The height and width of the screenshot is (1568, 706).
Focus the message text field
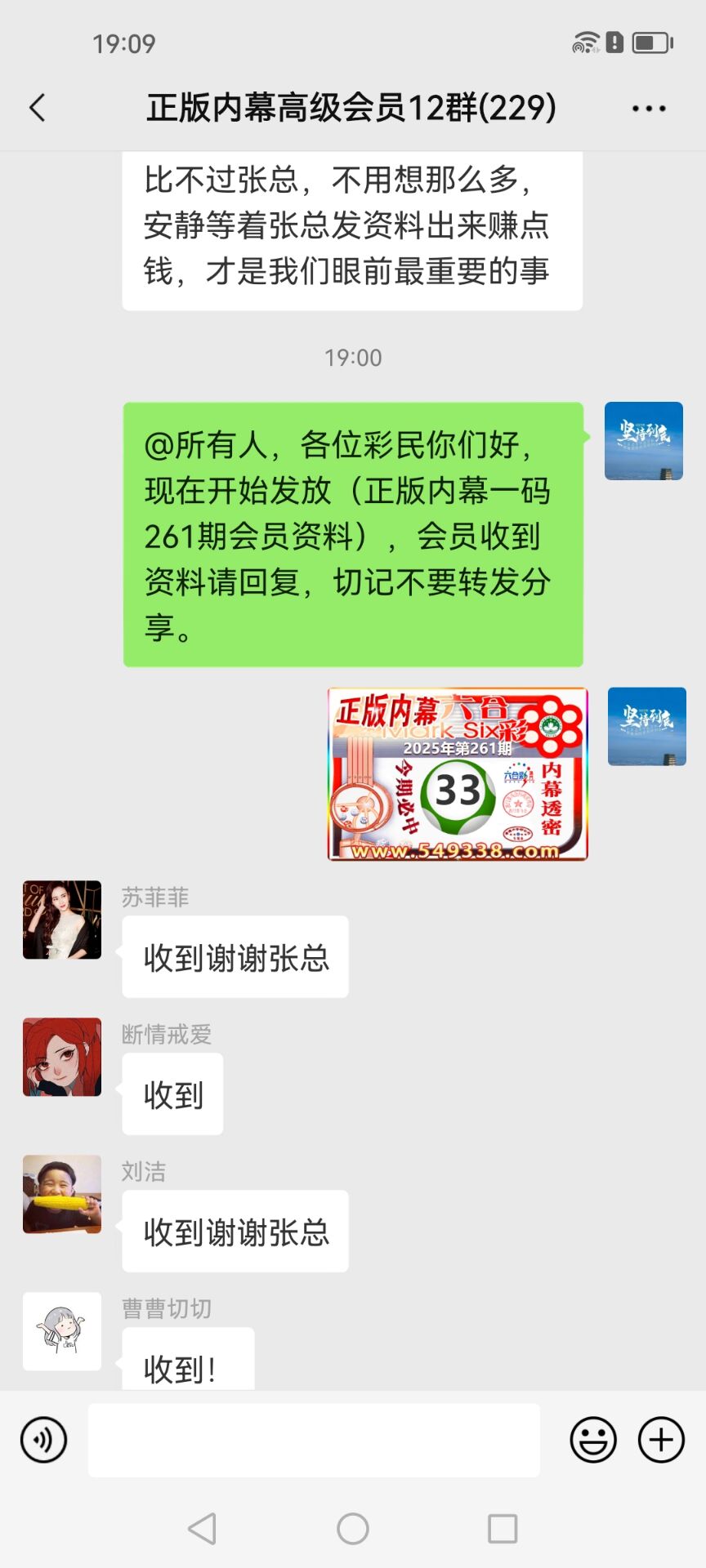314,1440
